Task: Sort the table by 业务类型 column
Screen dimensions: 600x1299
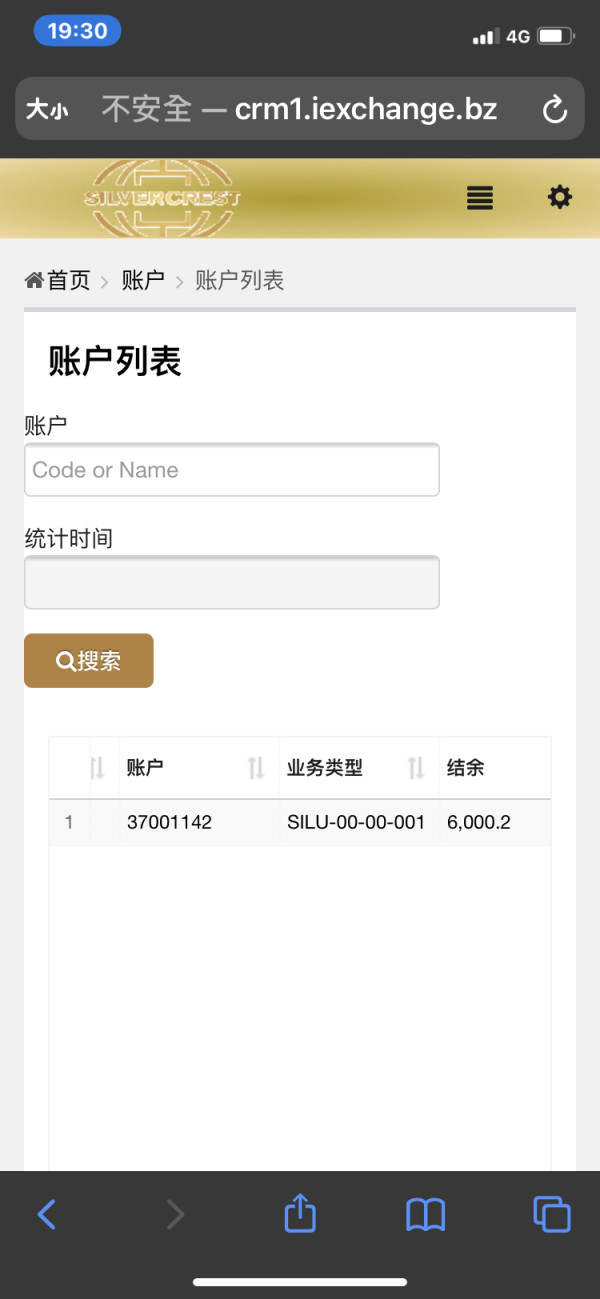Action: point(358,768)
